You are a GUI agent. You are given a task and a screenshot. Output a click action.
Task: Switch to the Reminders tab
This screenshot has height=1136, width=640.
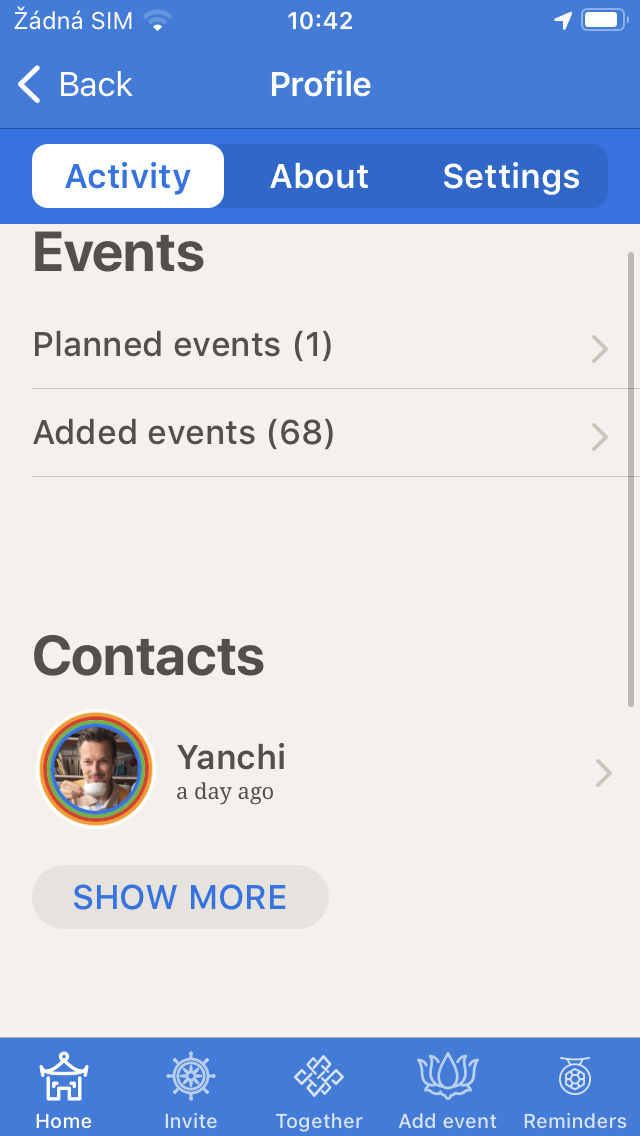[575, 1090]
